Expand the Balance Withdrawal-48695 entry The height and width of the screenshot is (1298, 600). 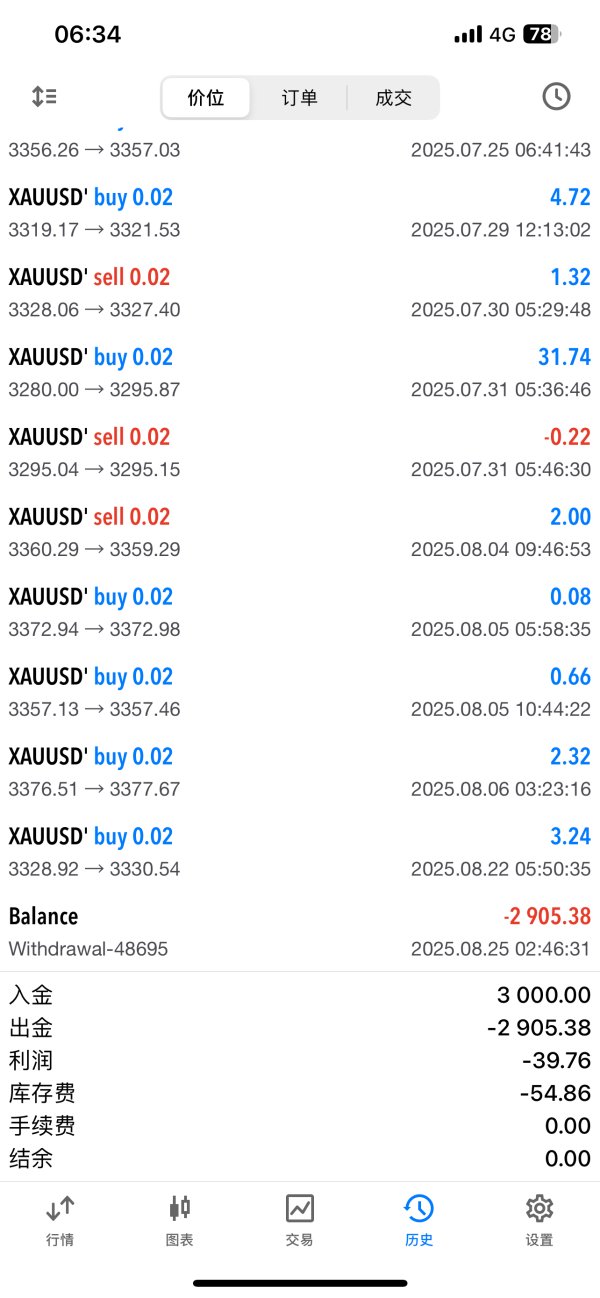300,931
